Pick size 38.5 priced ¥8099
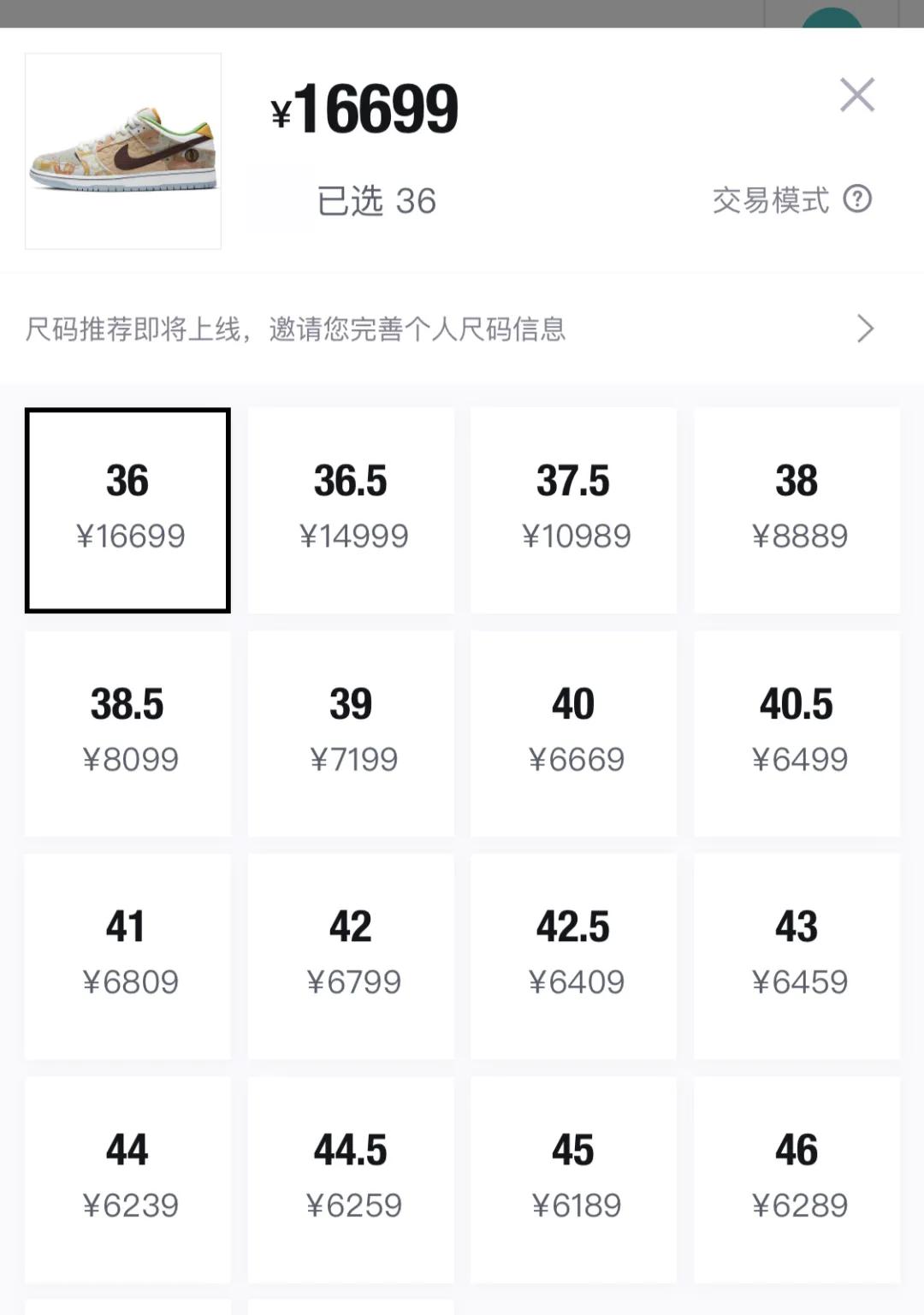924x1315 pixels. [127, 733]
